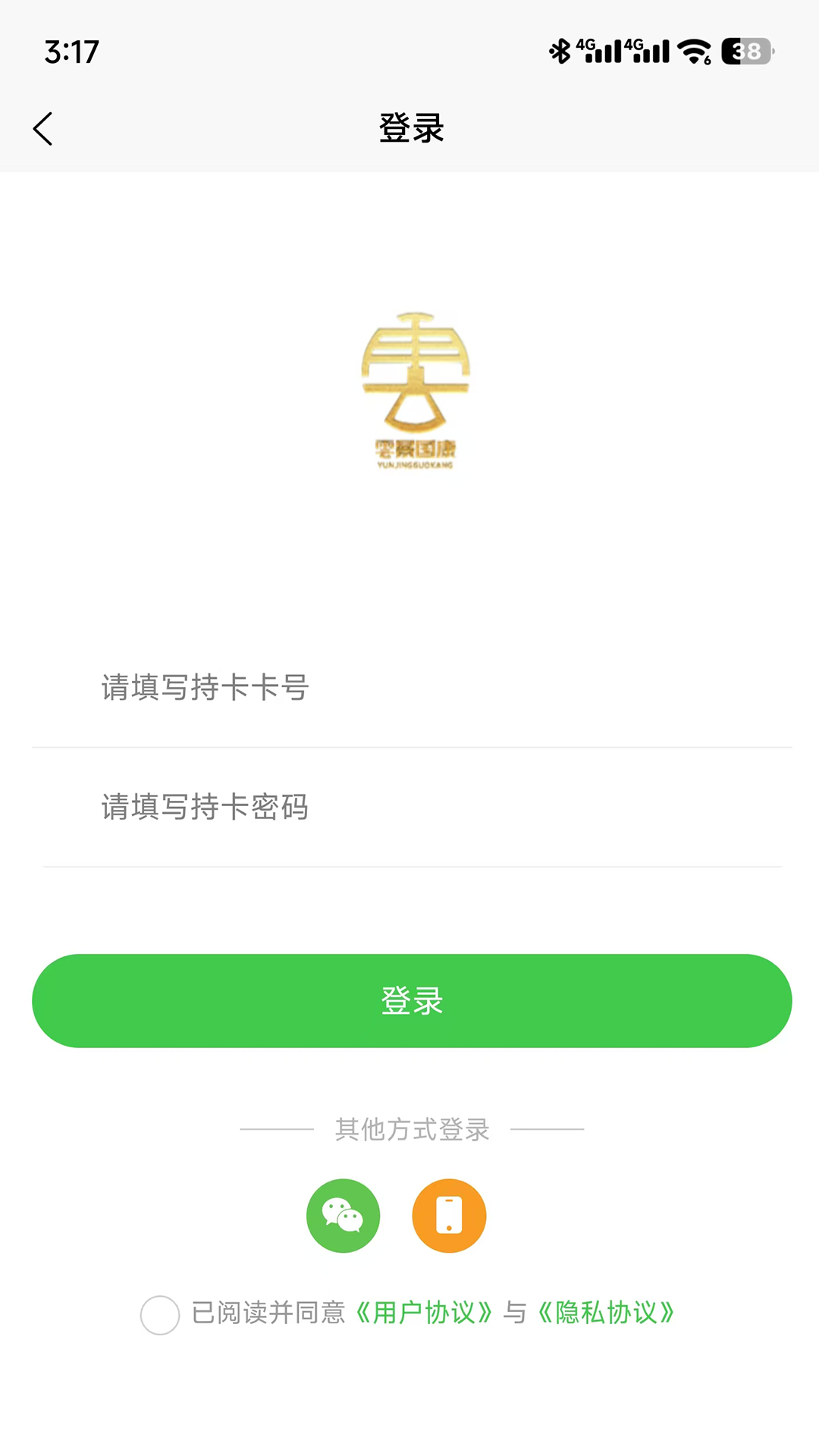
Task: Tap the clock showing 3:17
Action: 70,50
